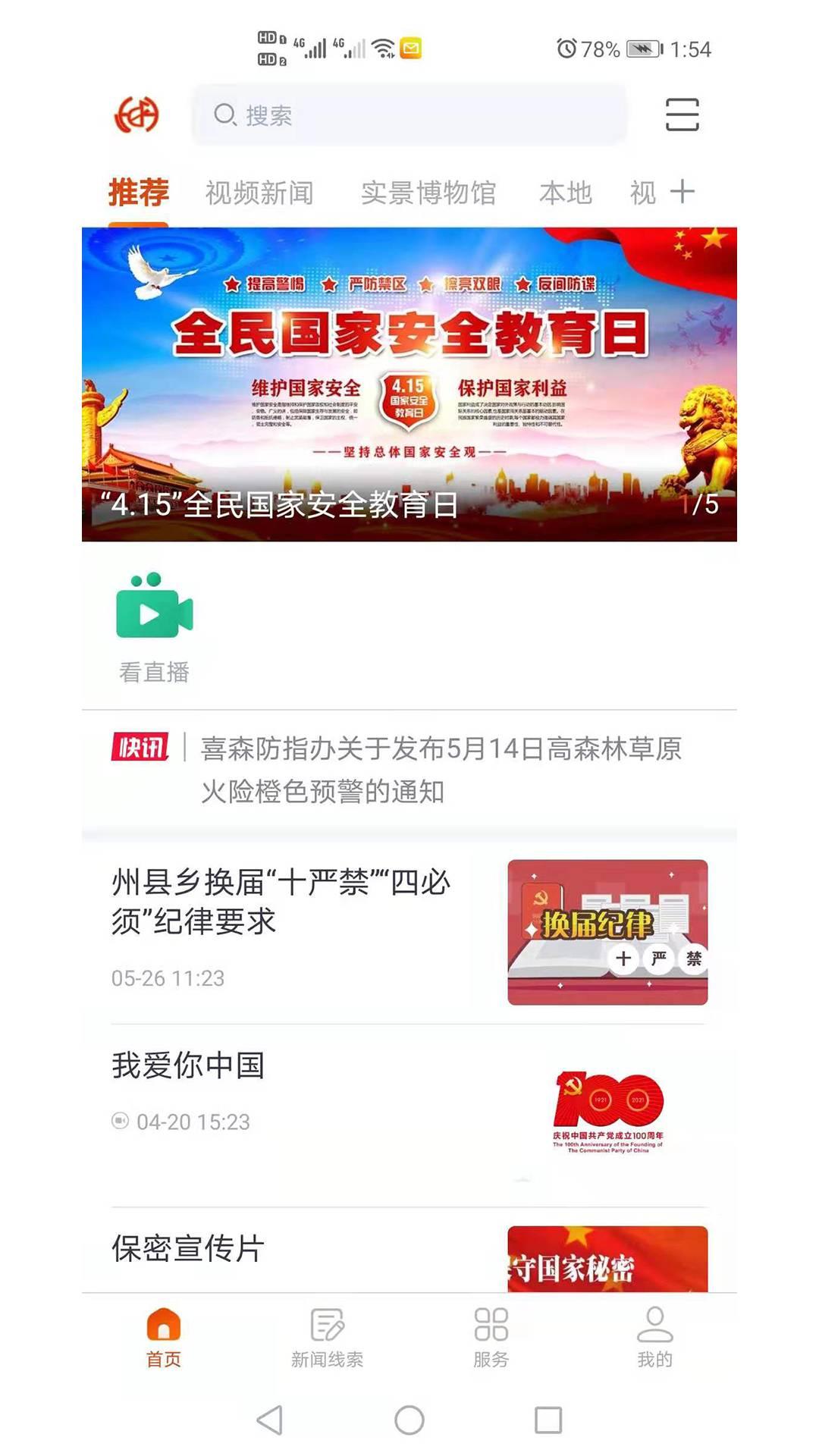Screen dimensions: 819x1456
Task: Switch to the 实景博物馆 tab
Action: pos(428,193)
